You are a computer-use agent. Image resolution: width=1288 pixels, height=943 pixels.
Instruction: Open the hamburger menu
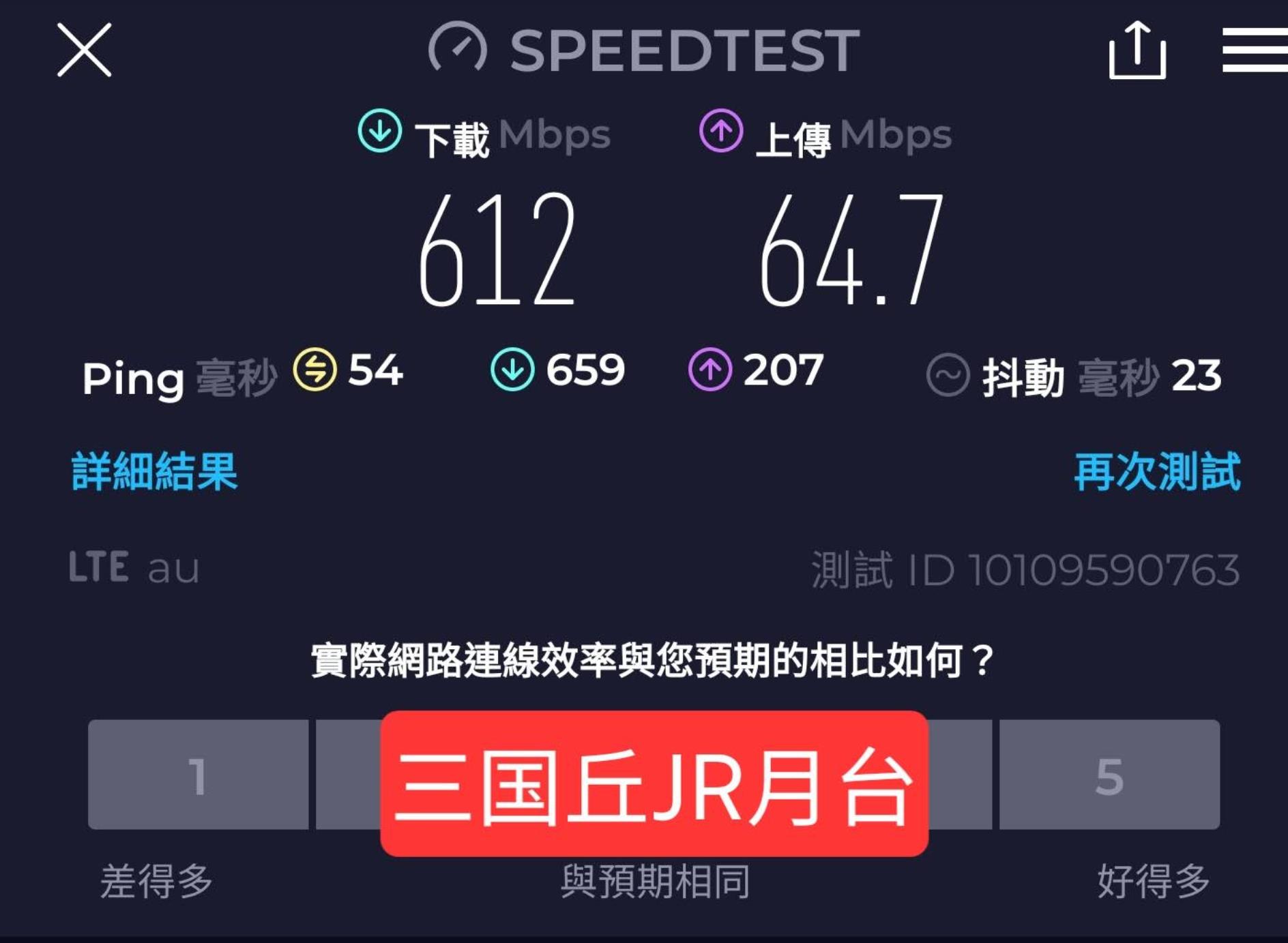click(1254, 50)
